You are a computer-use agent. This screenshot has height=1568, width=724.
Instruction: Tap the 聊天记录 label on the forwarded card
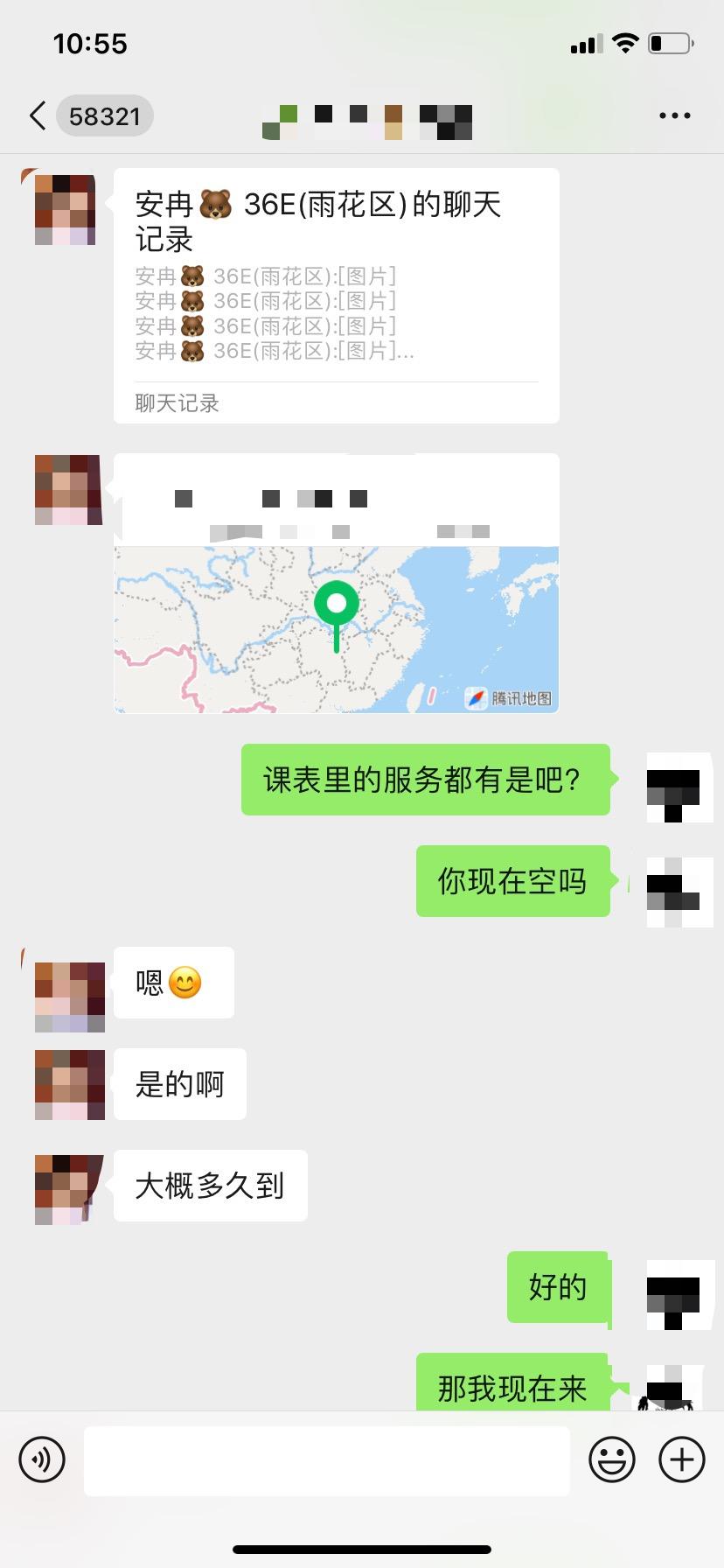click(x=175, y=402)
